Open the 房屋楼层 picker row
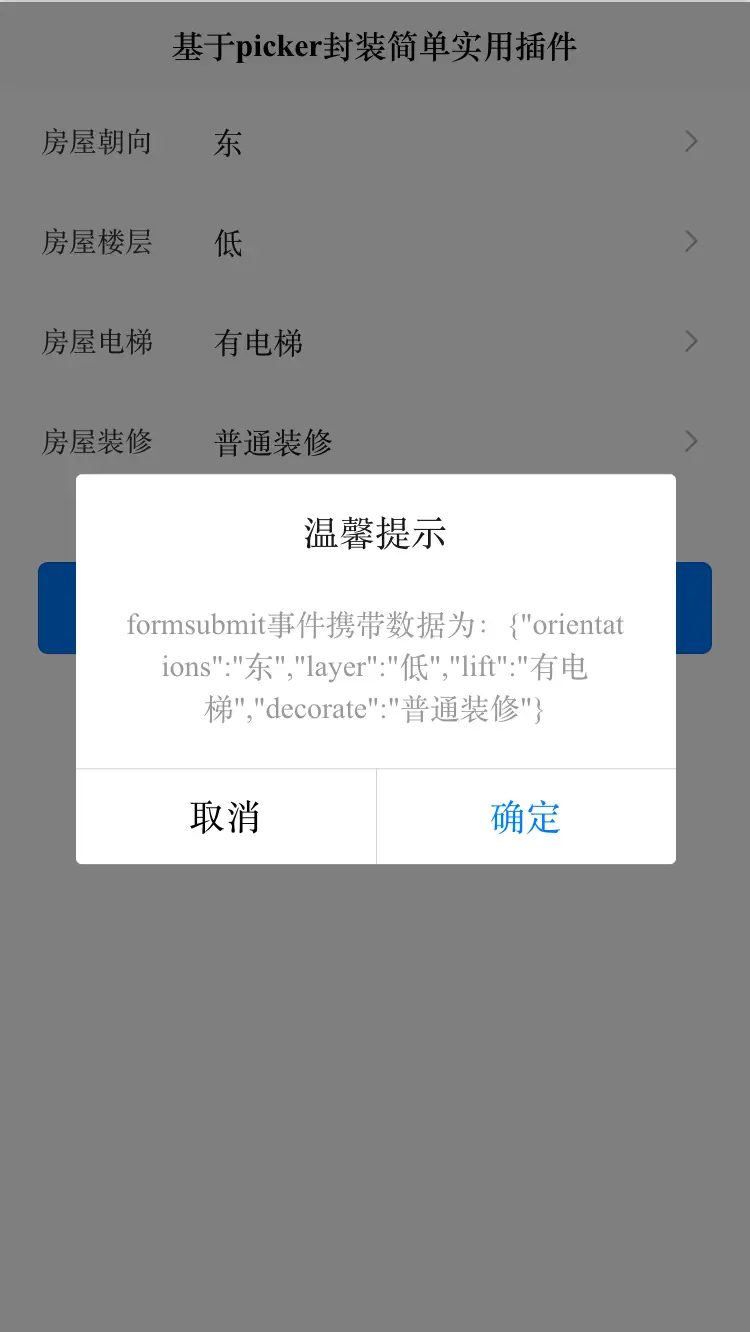 [375, 242]
